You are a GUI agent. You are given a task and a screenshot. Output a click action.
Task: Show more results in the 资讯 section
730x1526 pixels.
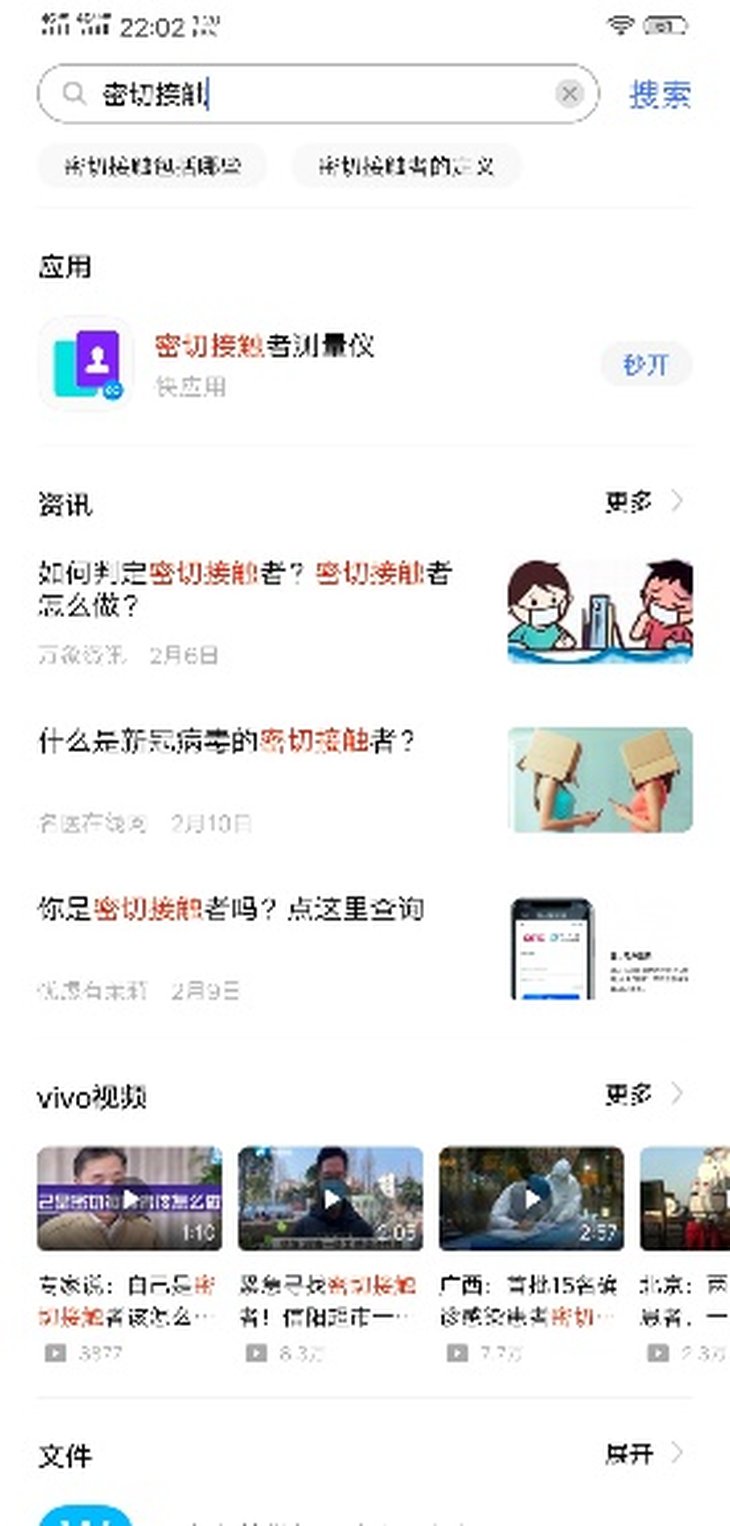645,501
